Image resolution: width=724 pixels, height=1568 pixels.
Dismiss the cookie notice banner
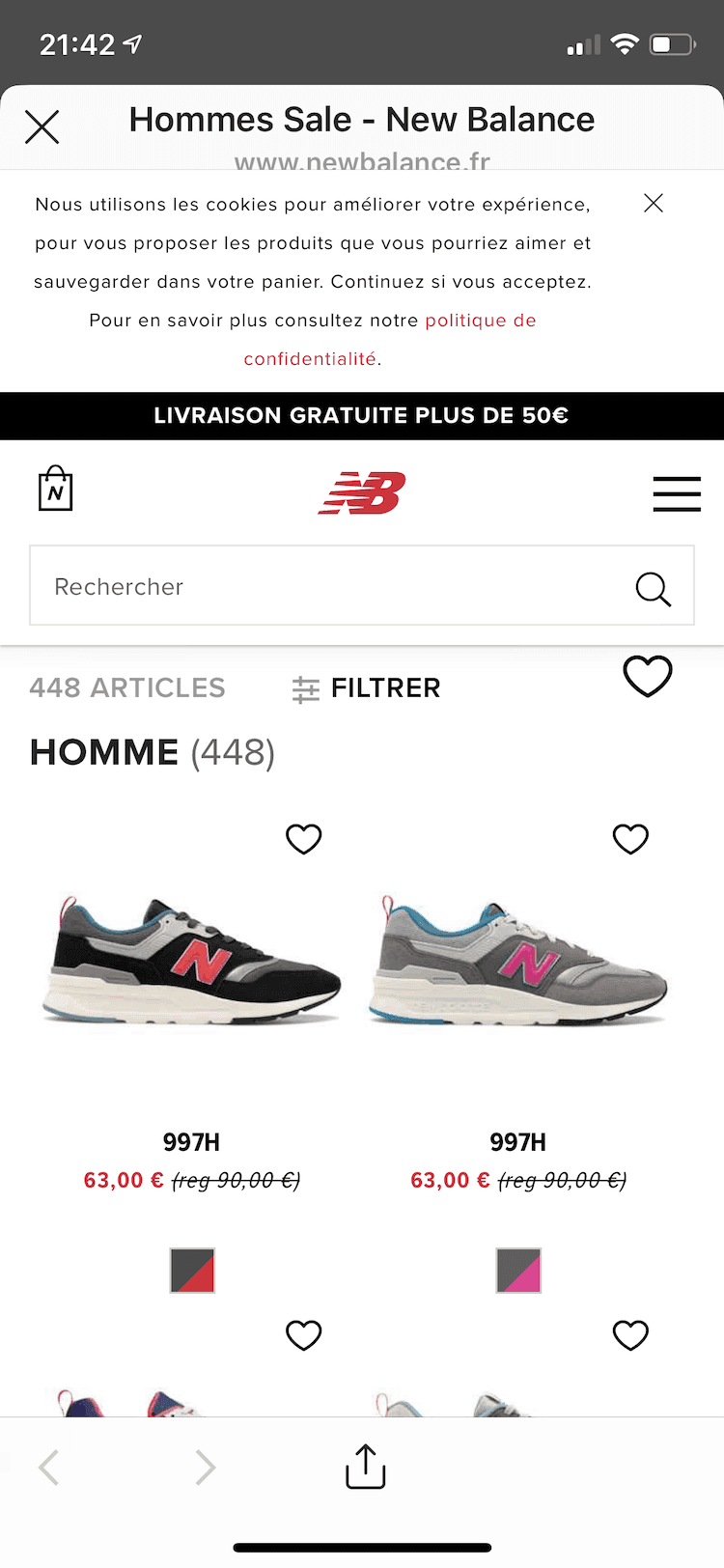click(x=654, y=203)
